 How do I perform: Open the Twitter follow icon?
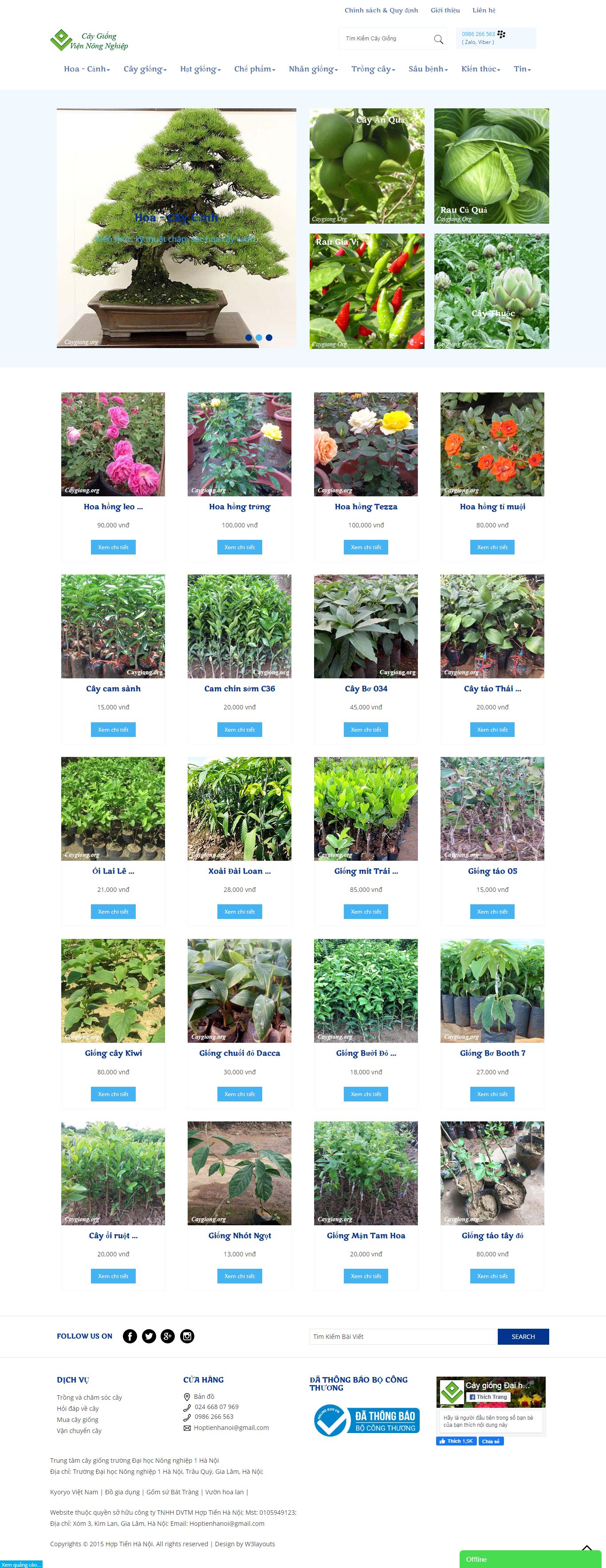[x=149, y=1336]
